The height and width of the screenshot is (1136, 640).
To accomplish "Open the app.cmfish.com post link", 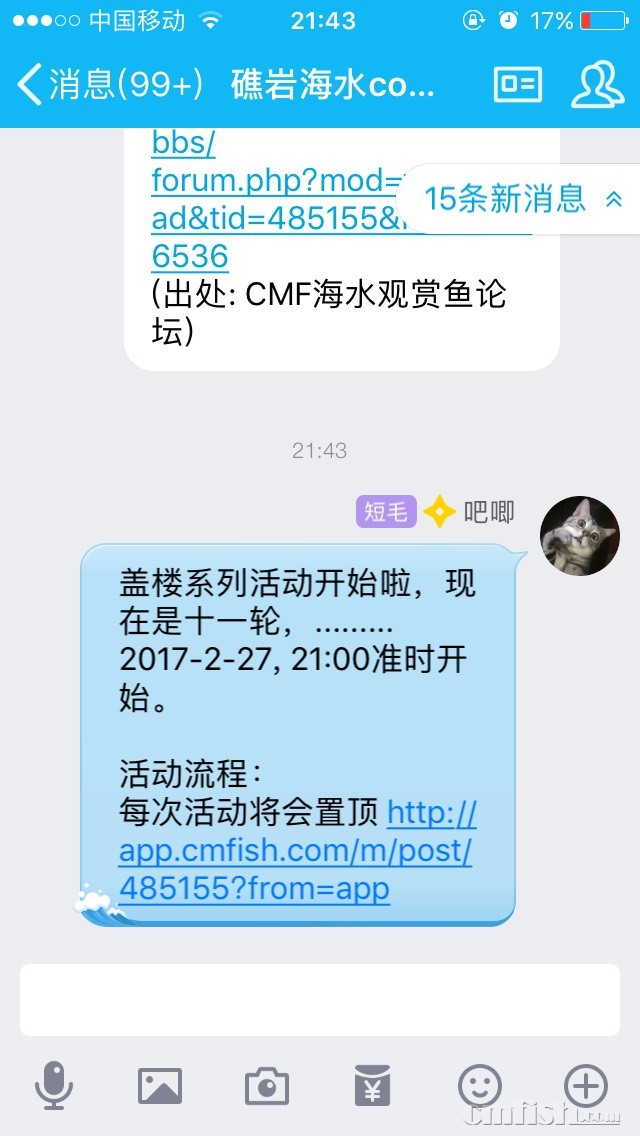I will click(x=295, y=851).
